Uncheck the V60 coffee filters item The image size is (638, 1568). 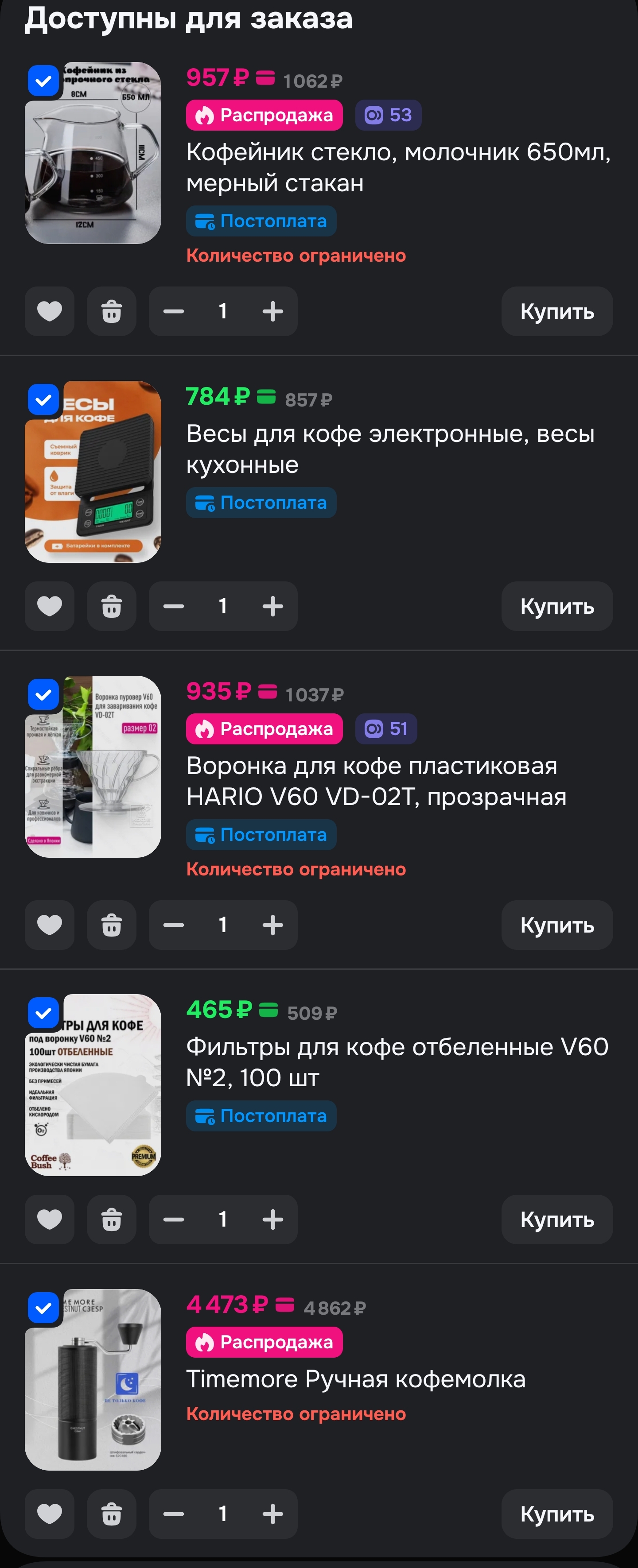[43, 1013]
